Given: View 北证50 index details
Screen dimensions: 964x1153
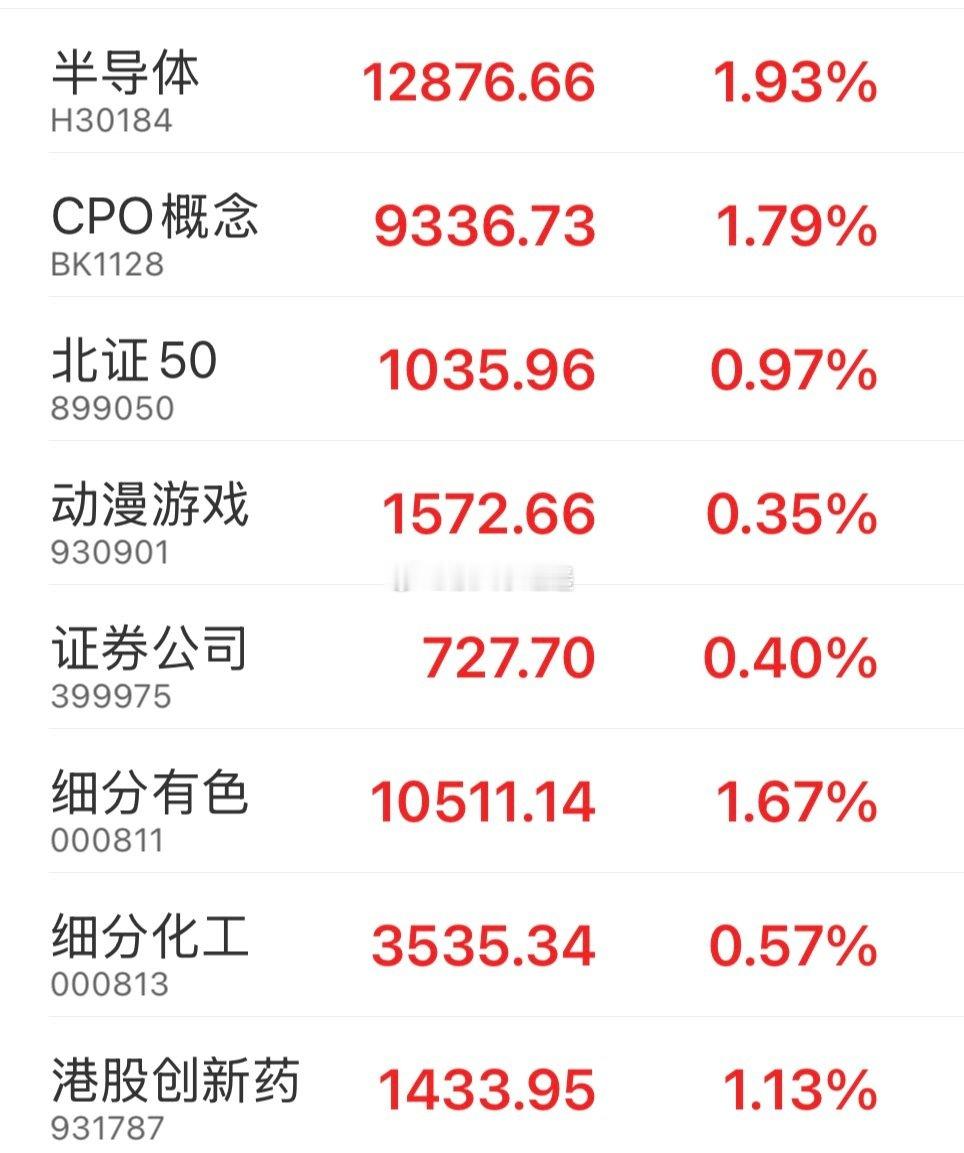Looking at the screenshot, I should 482,369.
